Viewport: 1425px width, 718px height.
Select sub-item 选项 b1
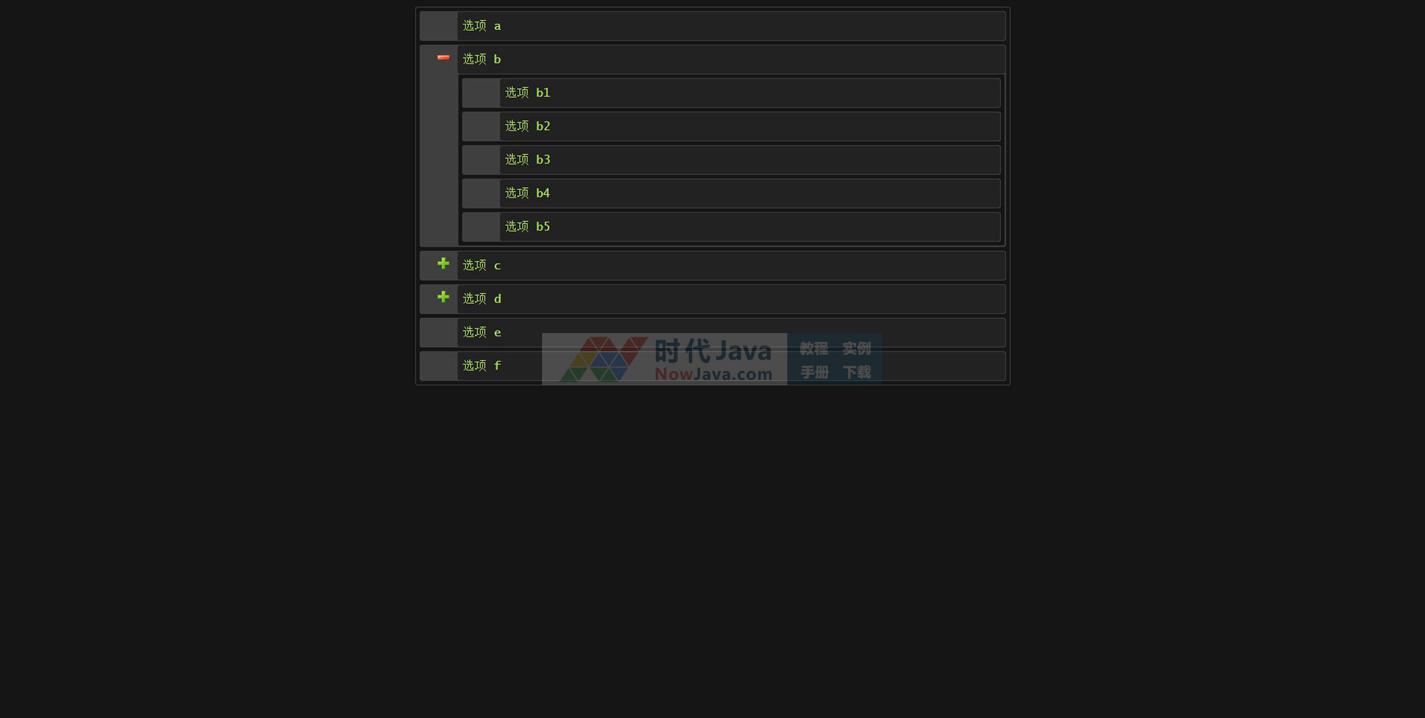coord(527,93)
